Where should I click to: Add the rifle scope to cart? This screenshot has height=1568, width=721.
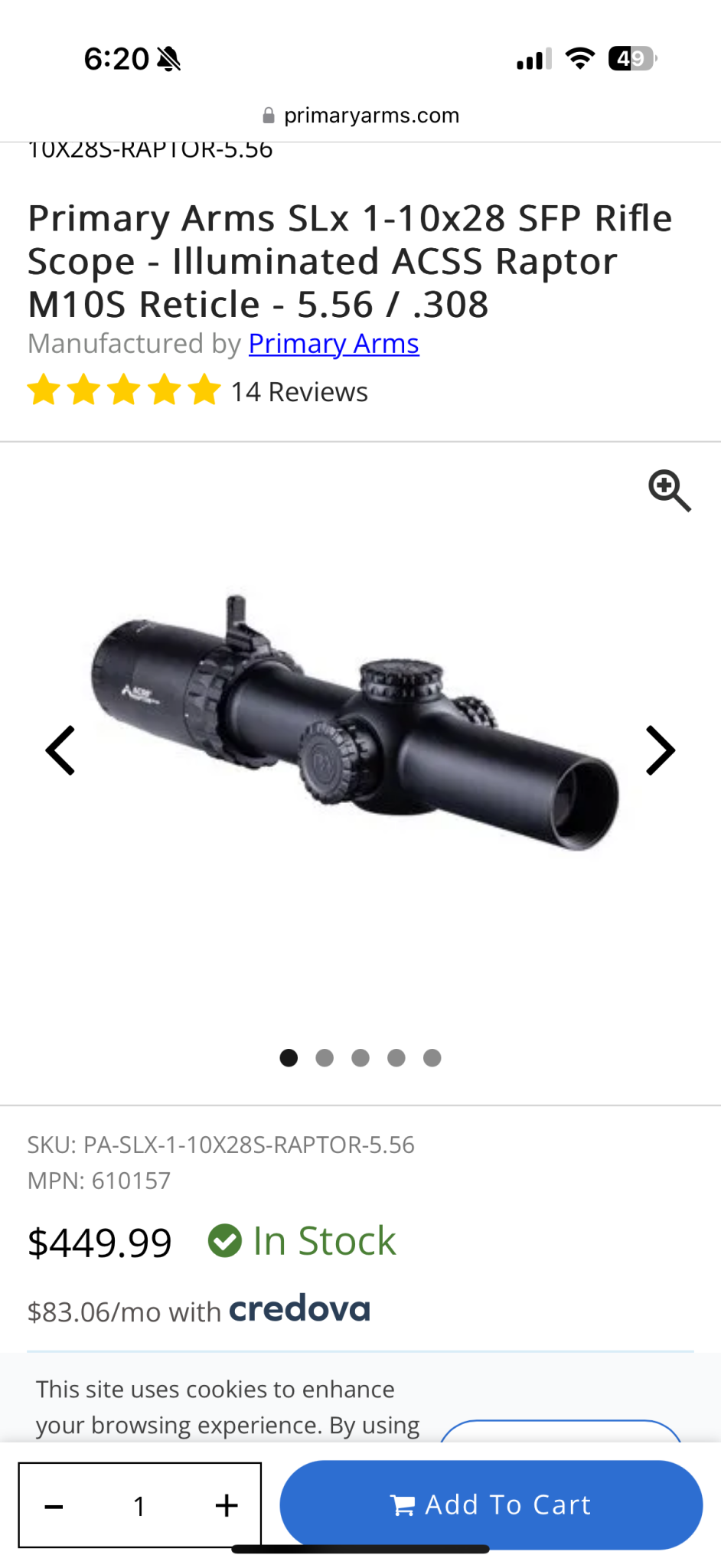[x=491, y=1504]
